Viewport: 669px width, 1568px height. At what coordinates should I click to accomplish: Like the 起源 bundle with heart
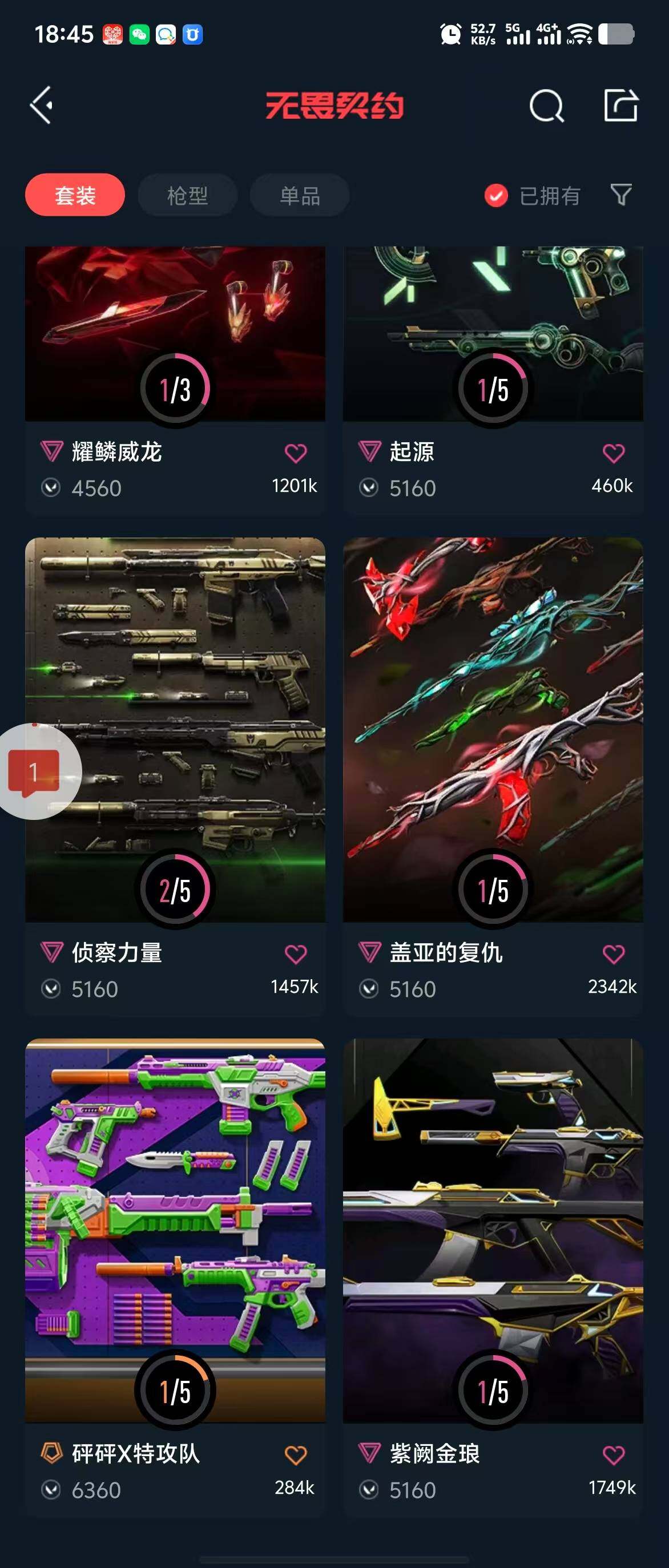pos(613,453)
